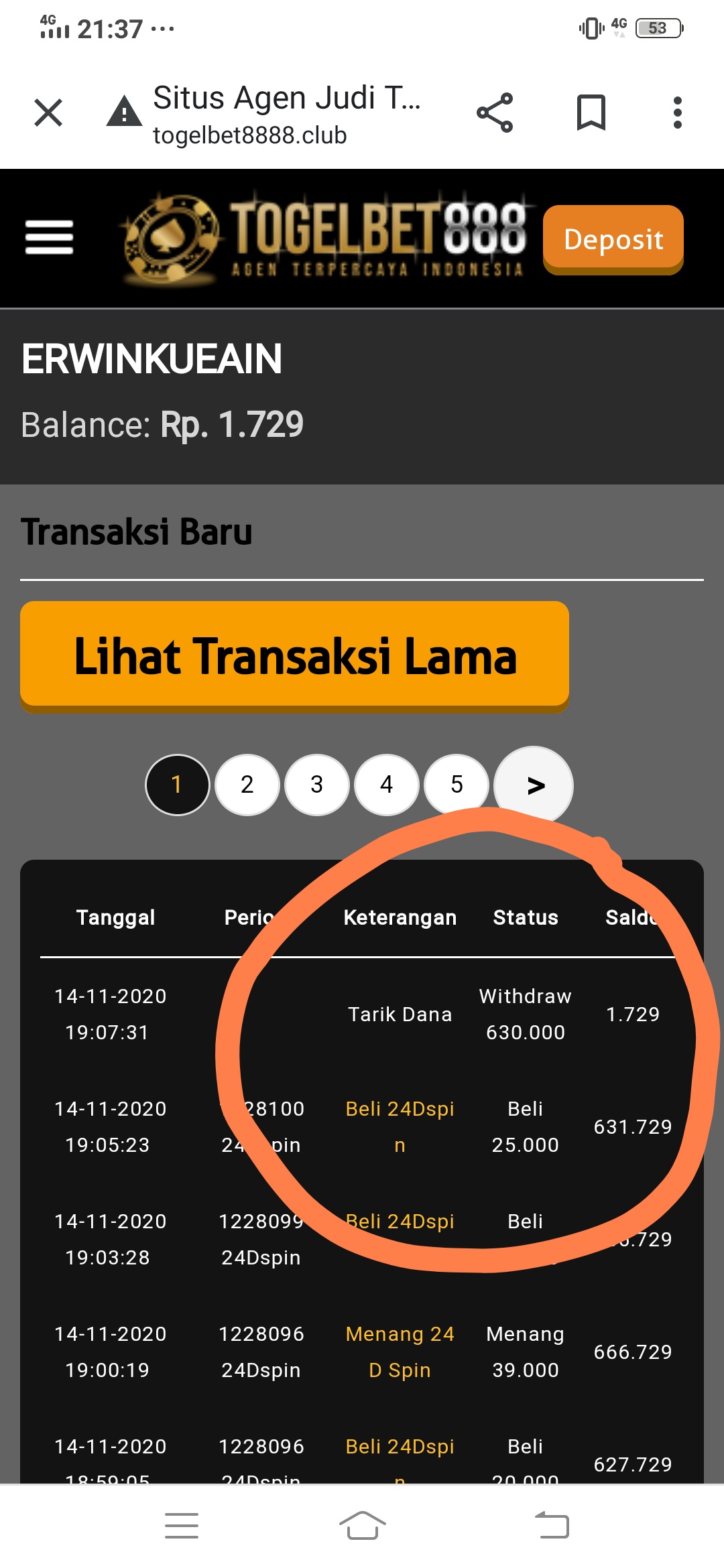Open the site security warning icon

[x=124, y=113]
